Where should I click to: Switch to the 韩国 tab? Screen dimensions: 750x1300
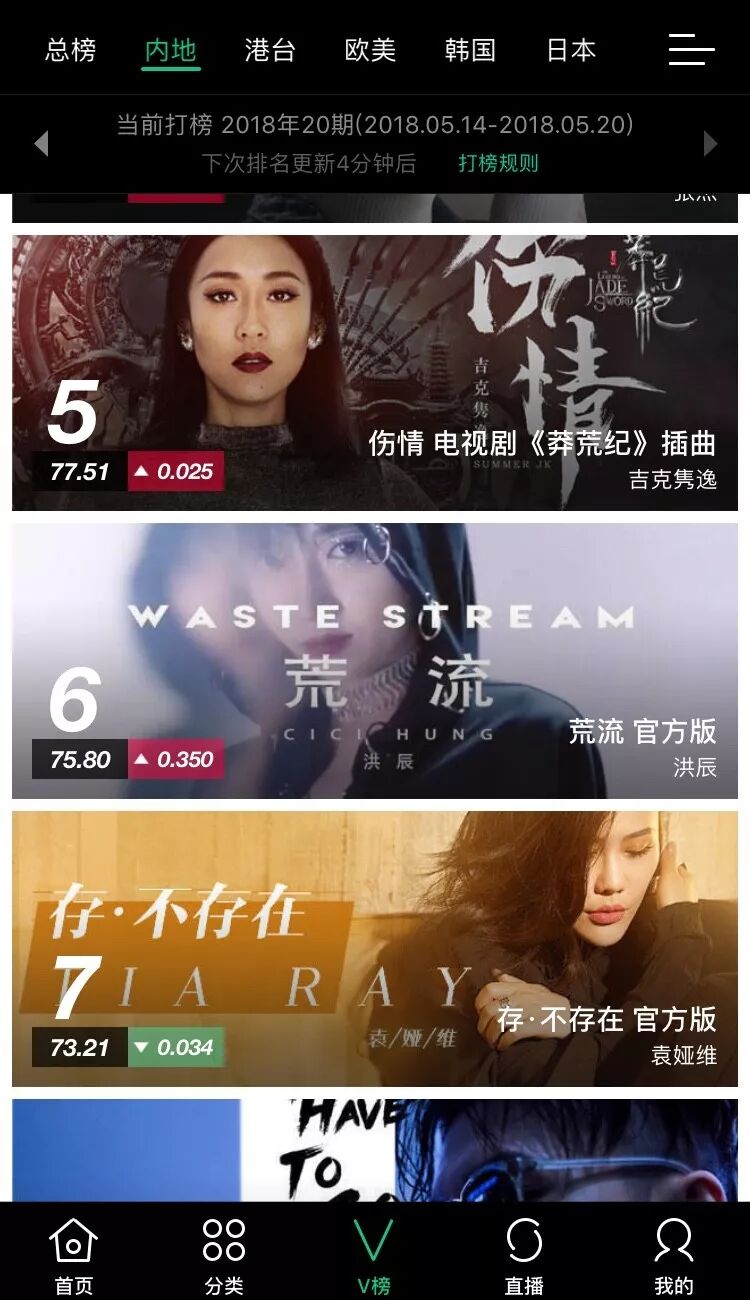471,50
